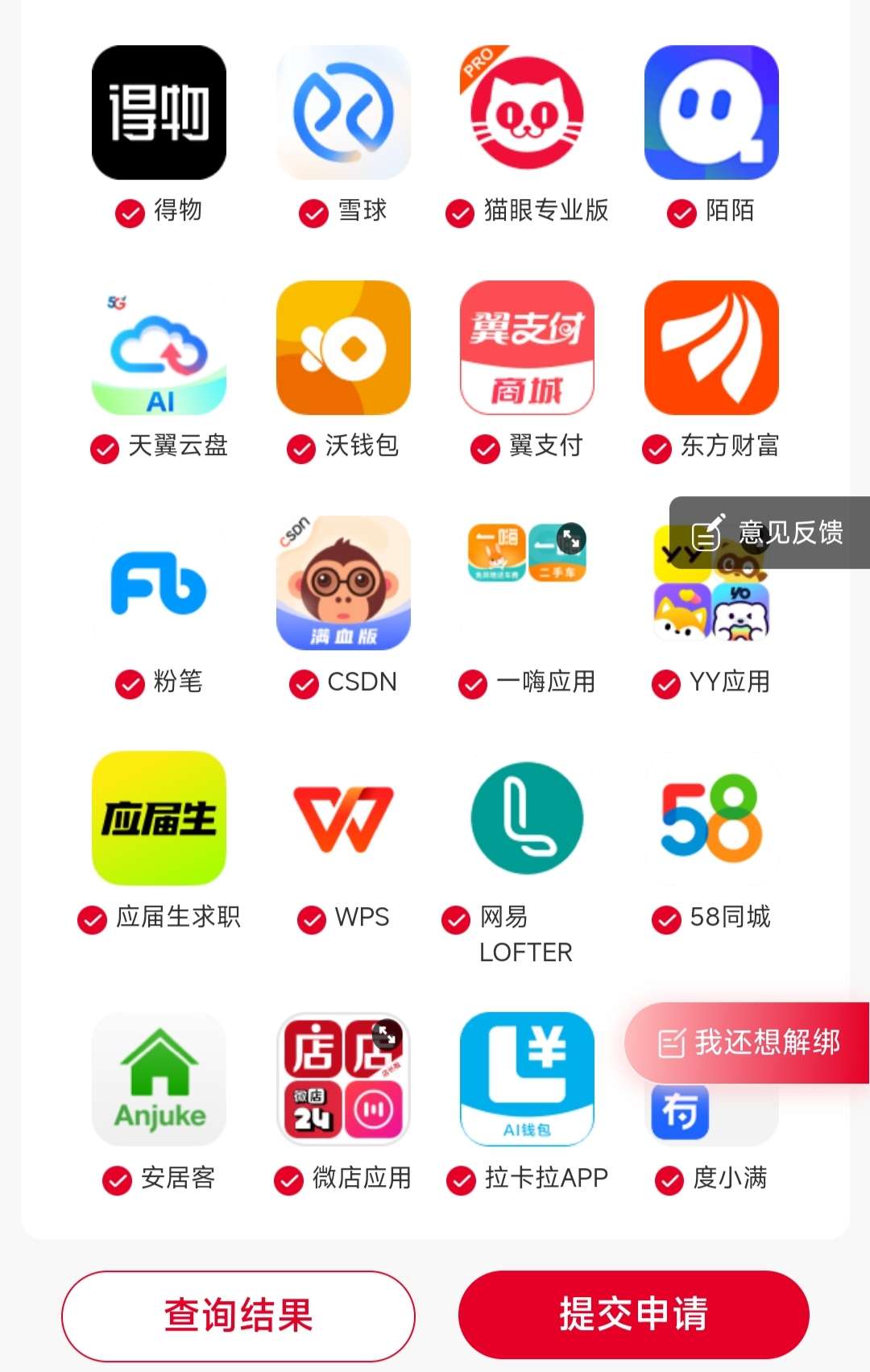The image size is (870, 1372).
Task: Uncheck the 得物 app checkbox
Action: (130, 213)
